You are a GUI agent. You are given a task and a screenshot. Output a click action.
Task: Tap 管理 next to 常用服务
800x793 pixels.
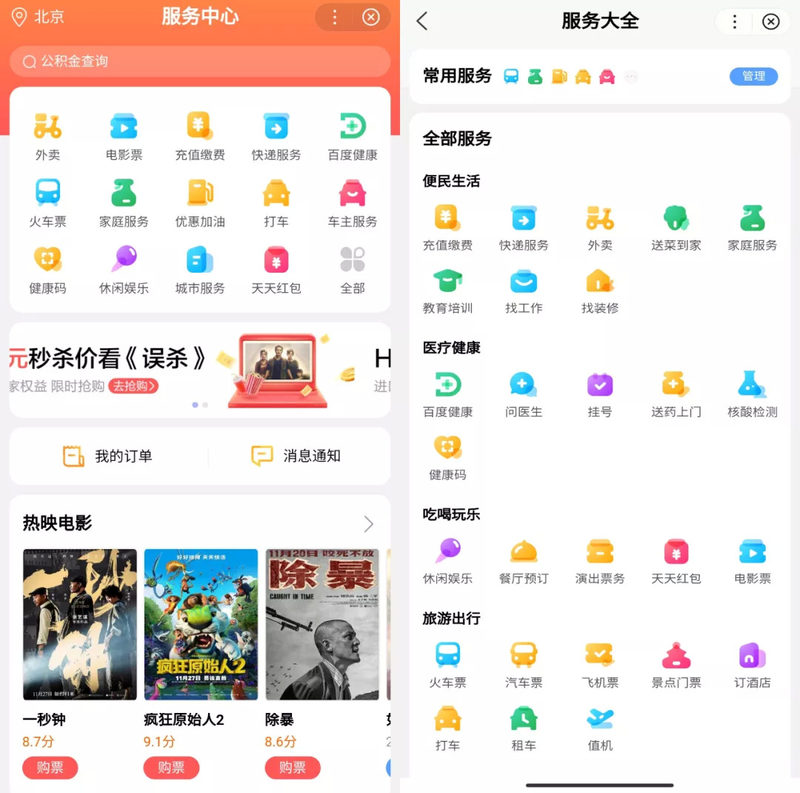point(753,76)
